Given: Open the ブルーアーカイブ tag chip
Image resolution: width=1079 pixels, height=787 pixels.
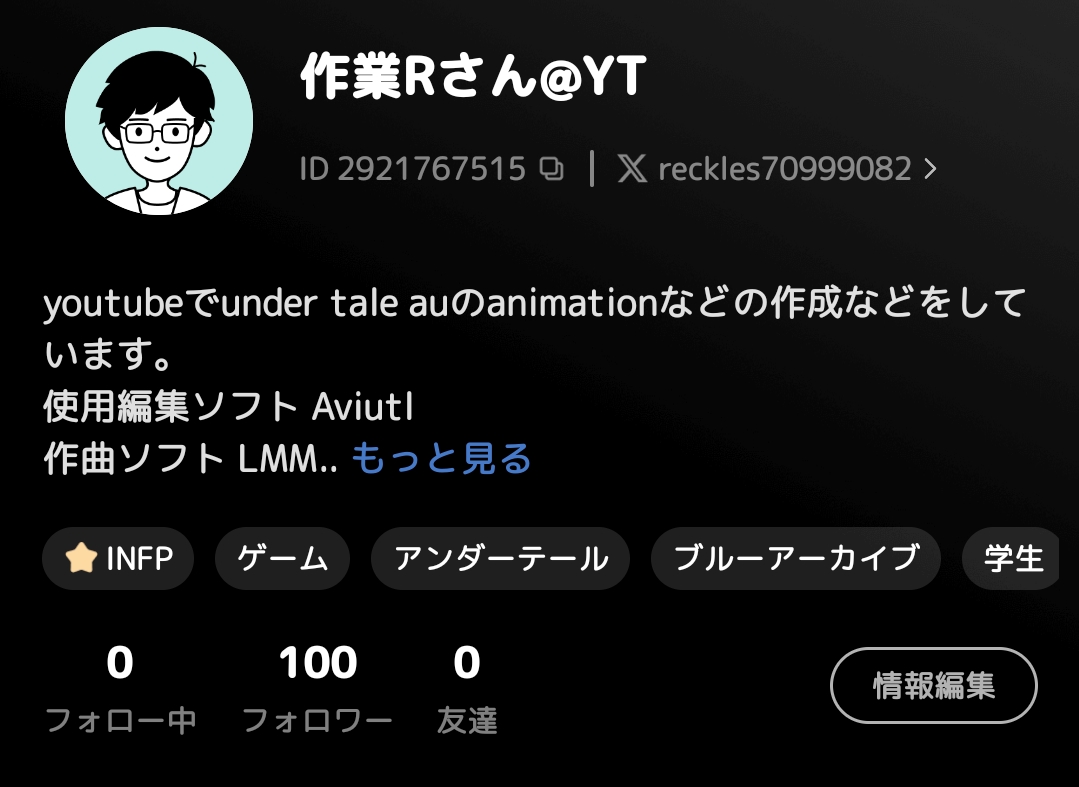Looking at the screenshot, I should pyautogui.click(x=796, y=558).
